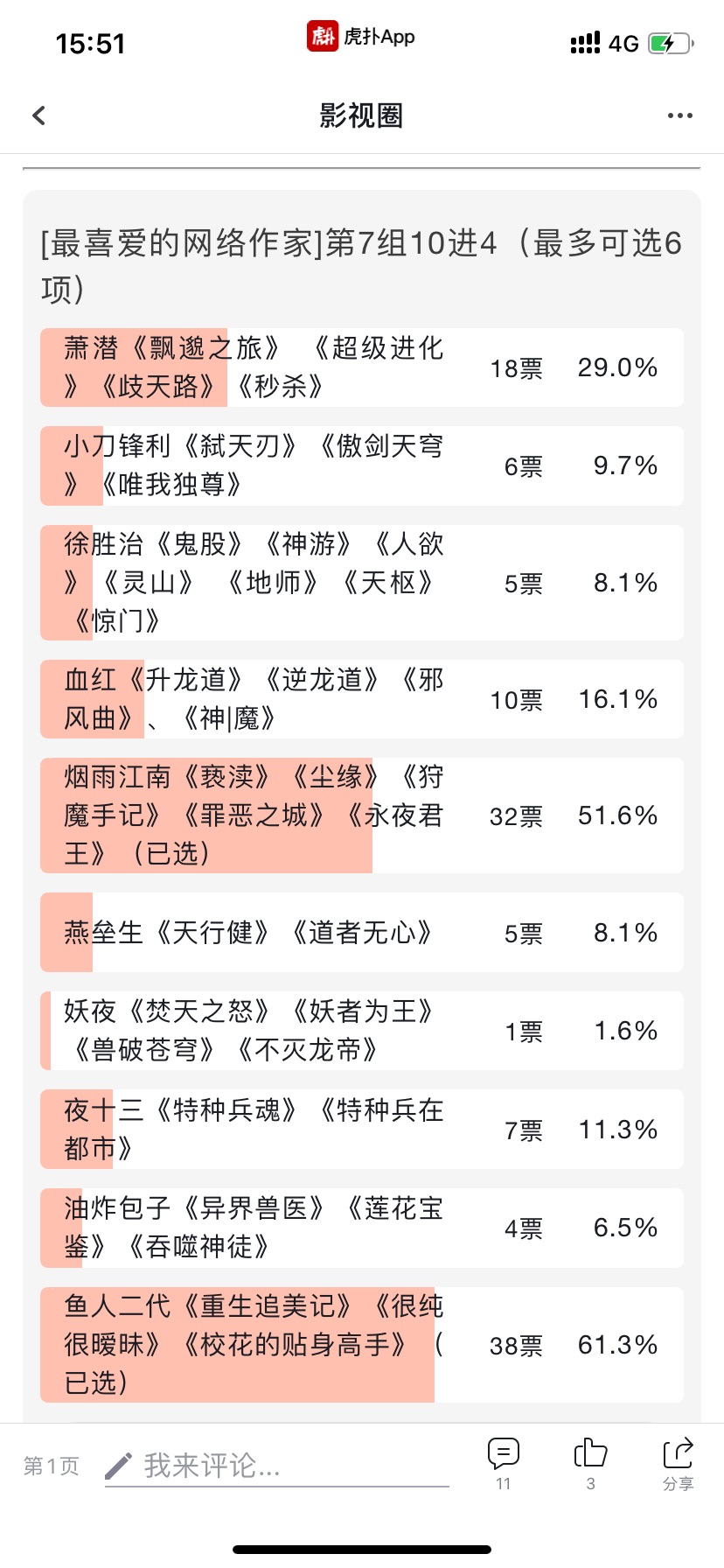Select the 萧潜 poll option
This screenshot has height=1568, width=724.
362,367
